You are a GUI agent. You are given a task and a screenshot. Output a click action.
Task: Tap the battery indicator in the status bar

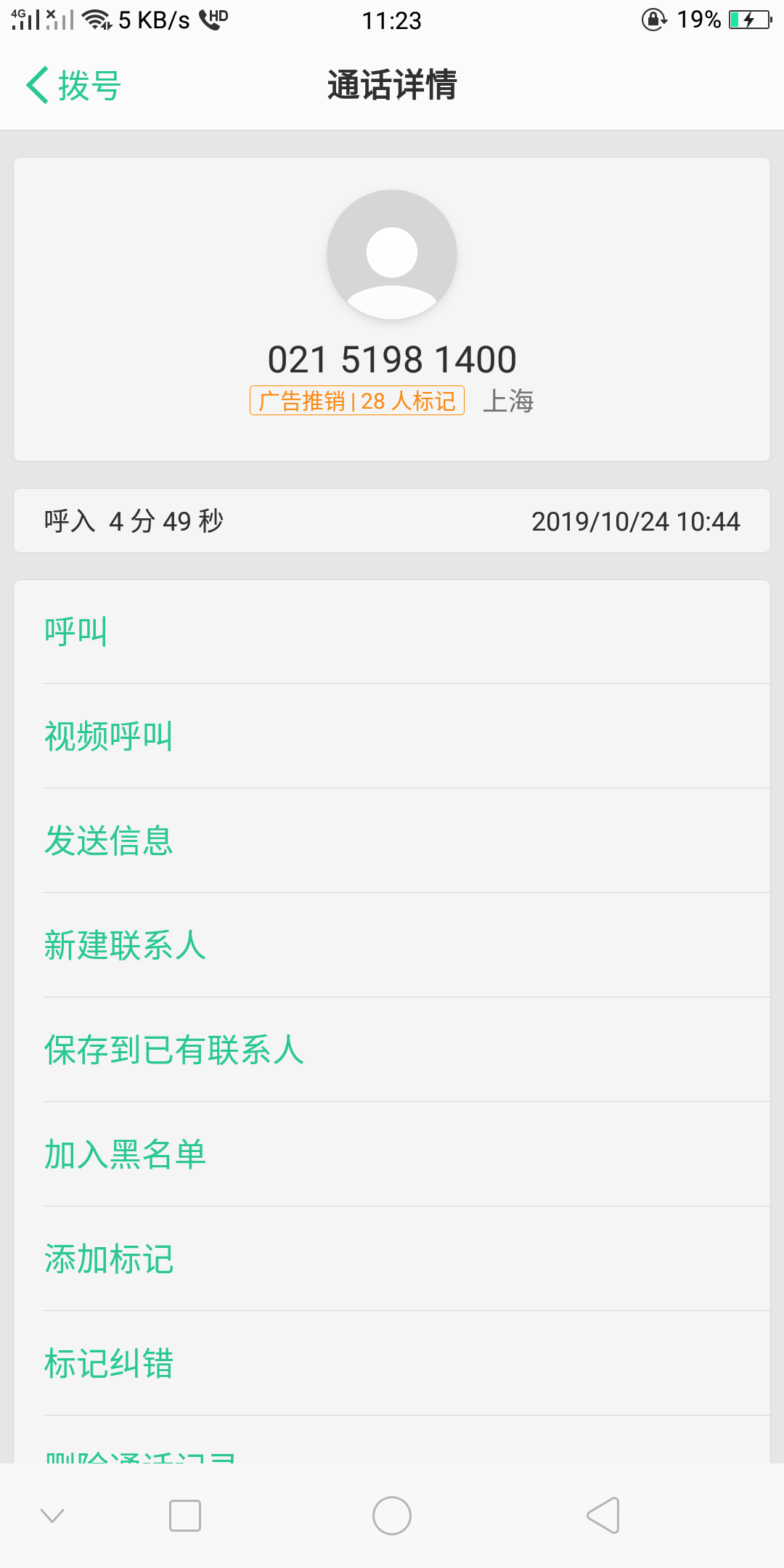pyautogui.click(x=749, y=20)
